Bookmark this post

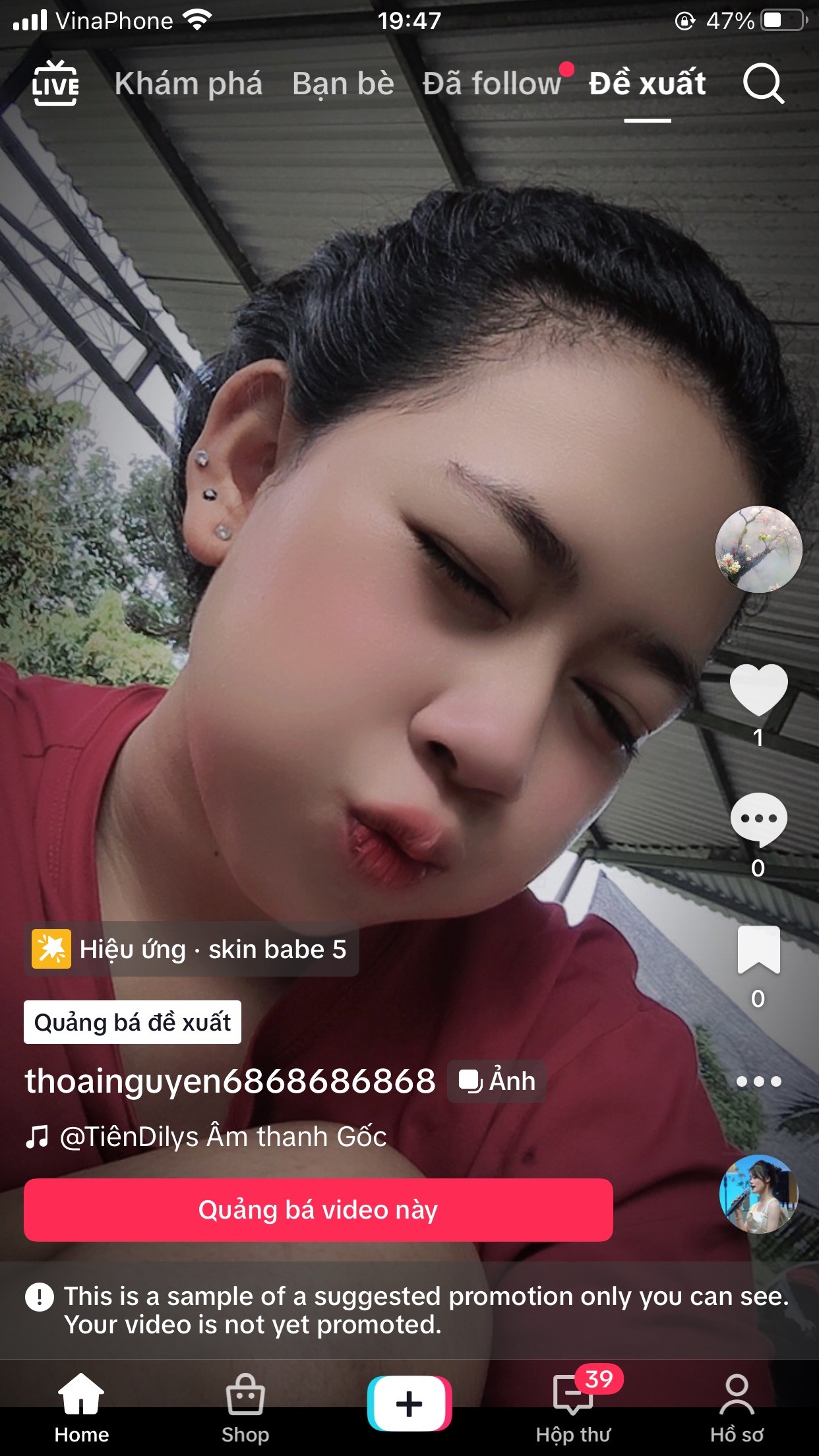758,950
